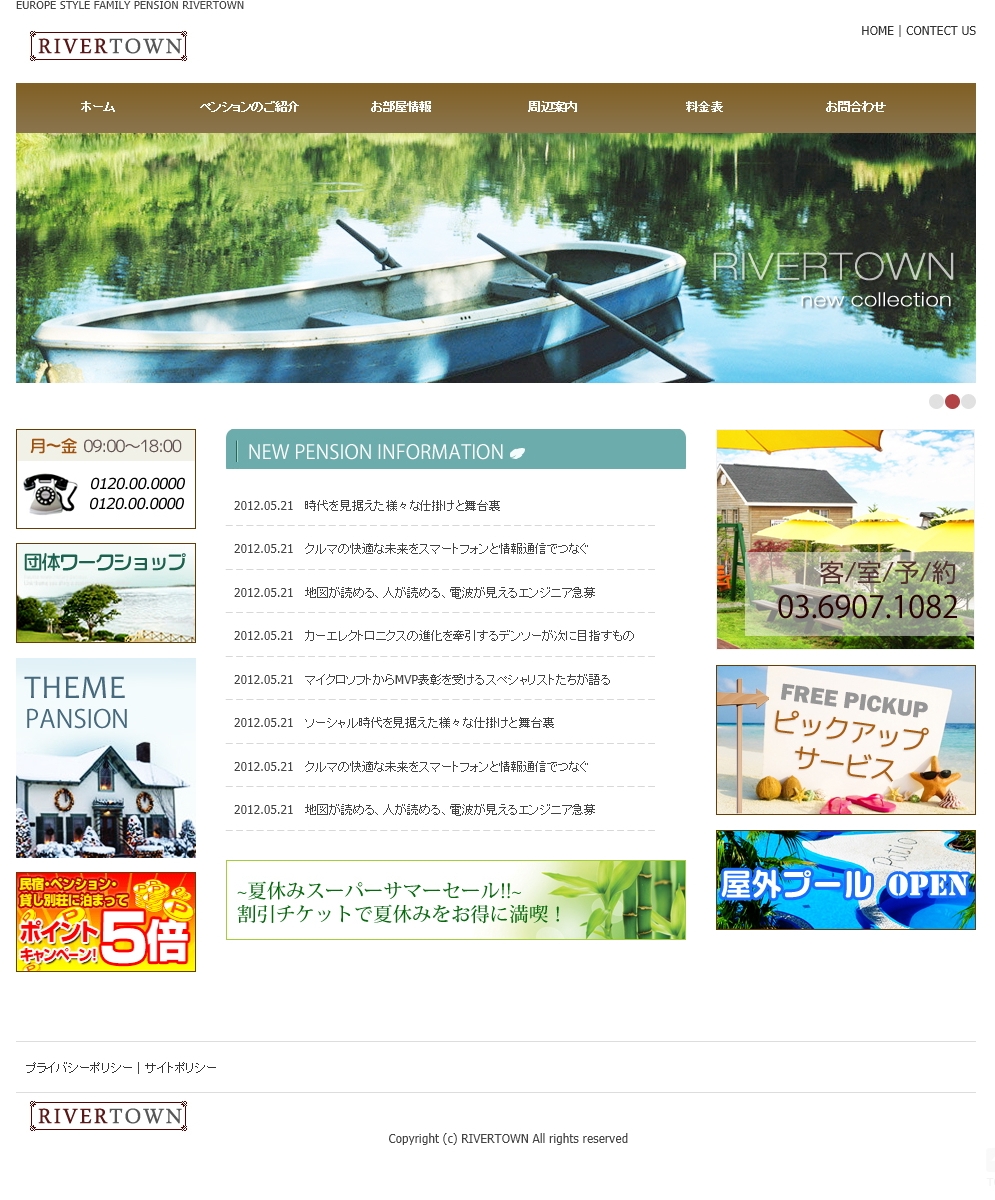Switch to お部屋情報 navigation item

tap(400, 107)
